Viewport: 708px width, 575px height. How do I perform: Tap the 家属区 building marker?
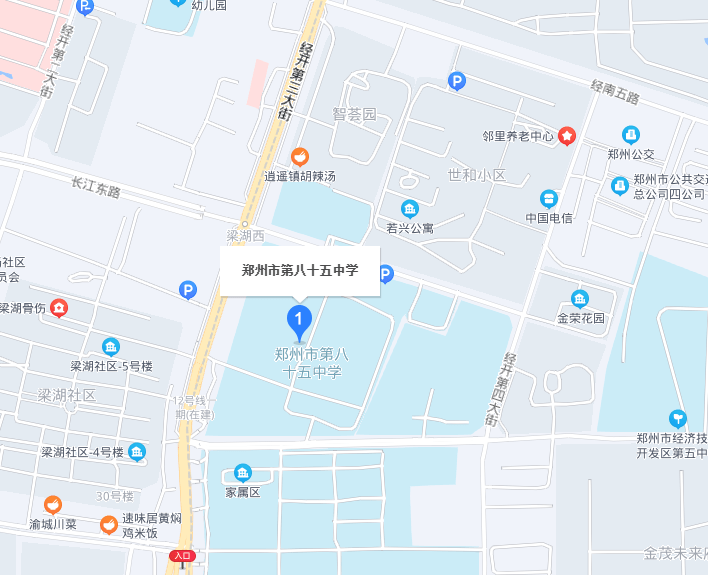242,472
